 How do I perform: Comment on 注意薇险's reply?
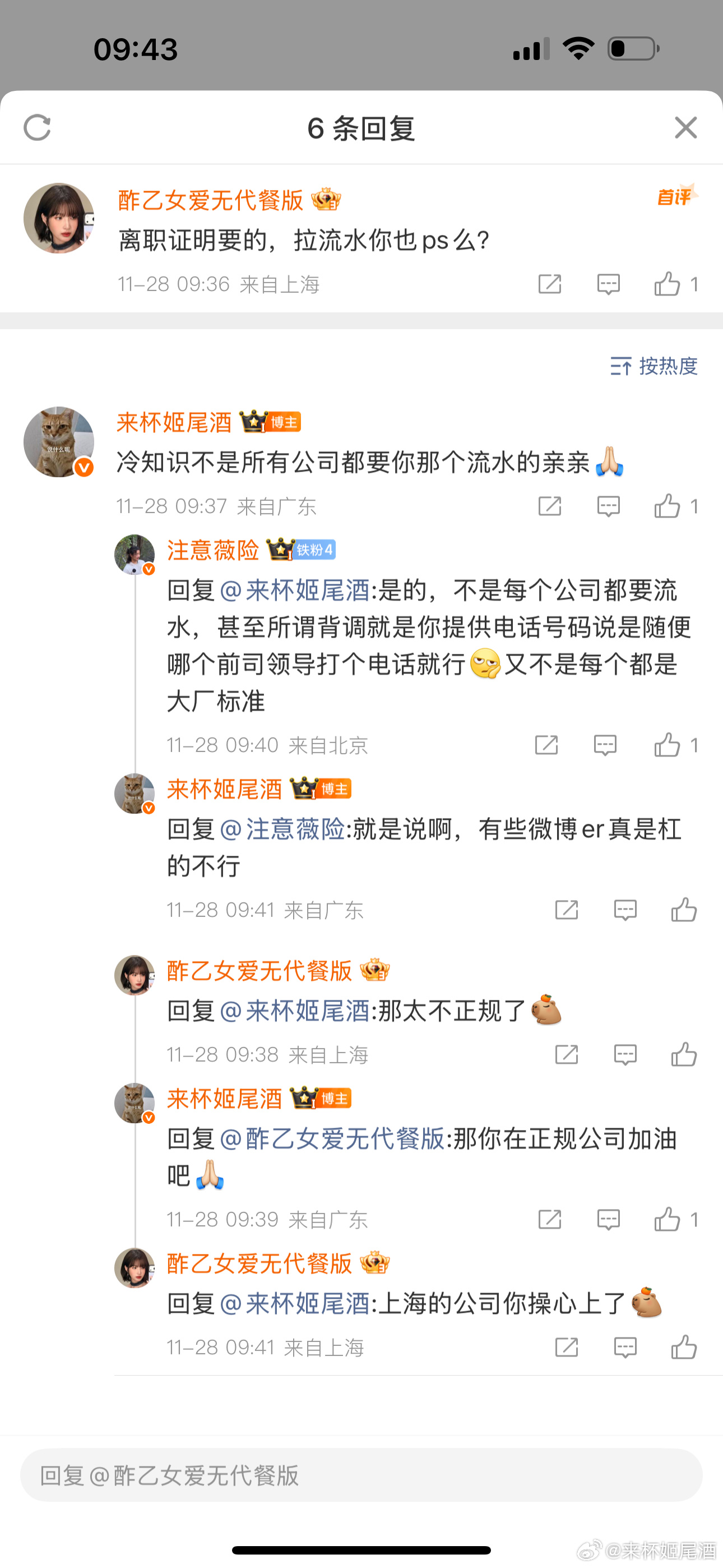point(605,745)
